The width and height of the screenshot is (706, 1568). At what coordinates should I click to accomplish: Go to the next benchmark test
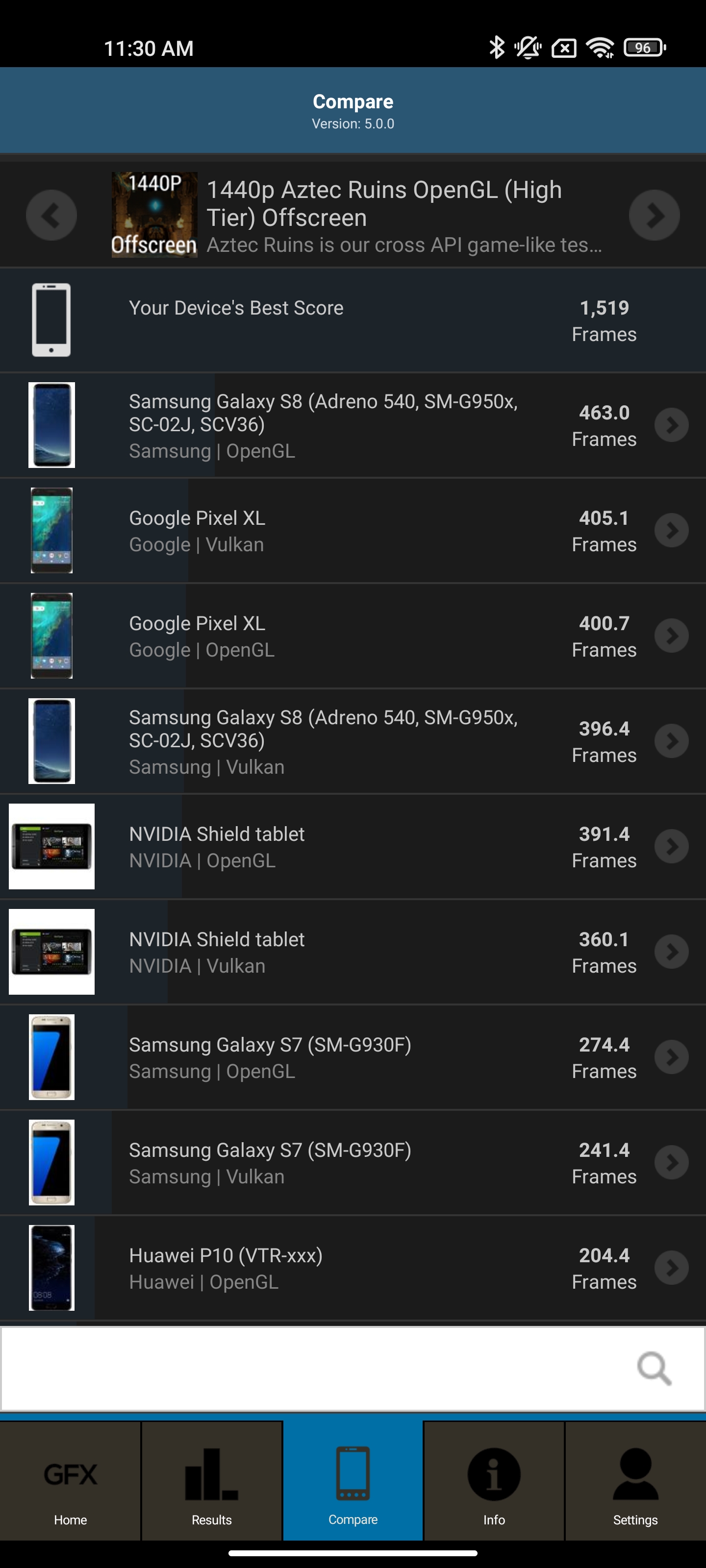pyautogui.click(x=654, y=215)
